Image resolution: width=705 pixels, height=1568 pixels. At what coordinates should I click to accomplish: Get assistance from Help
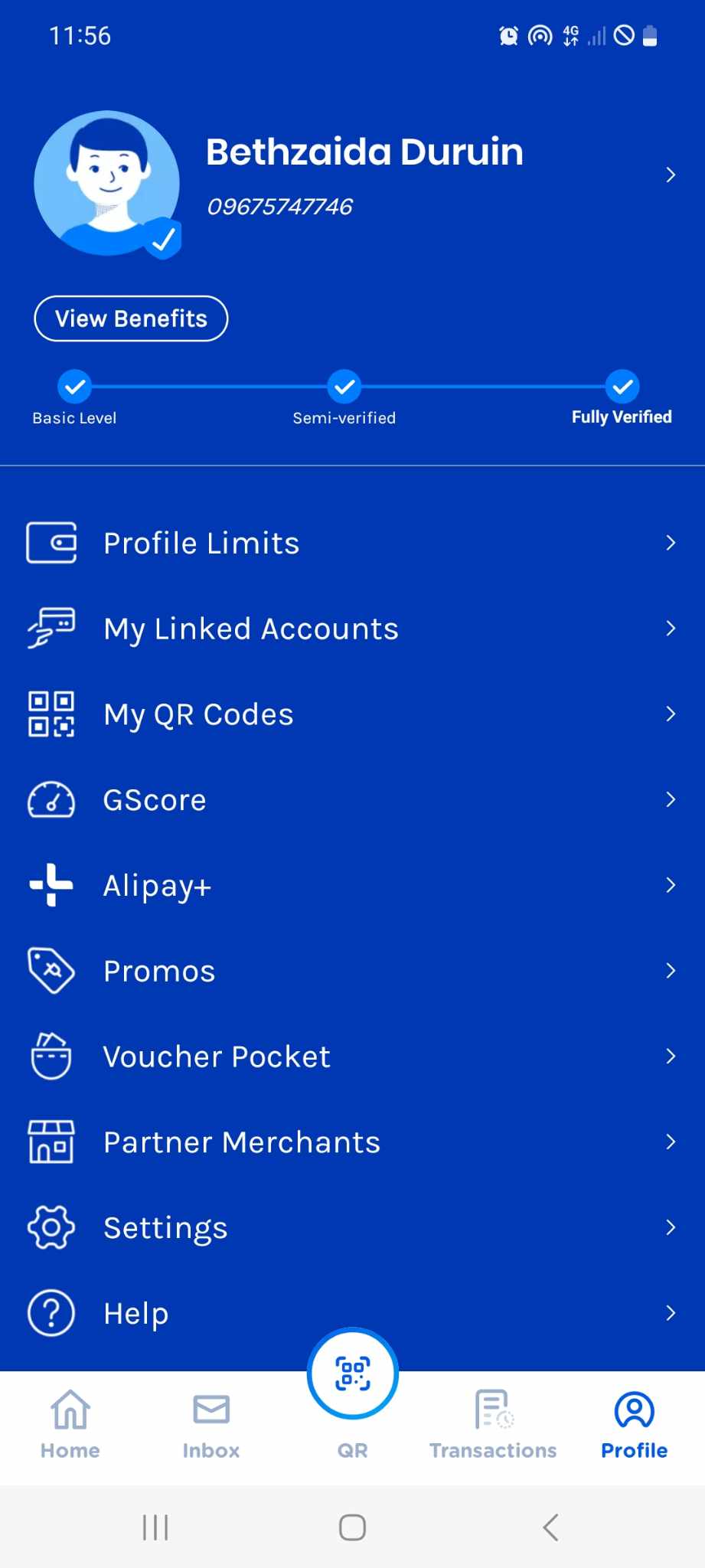[x=352, y=1314]
